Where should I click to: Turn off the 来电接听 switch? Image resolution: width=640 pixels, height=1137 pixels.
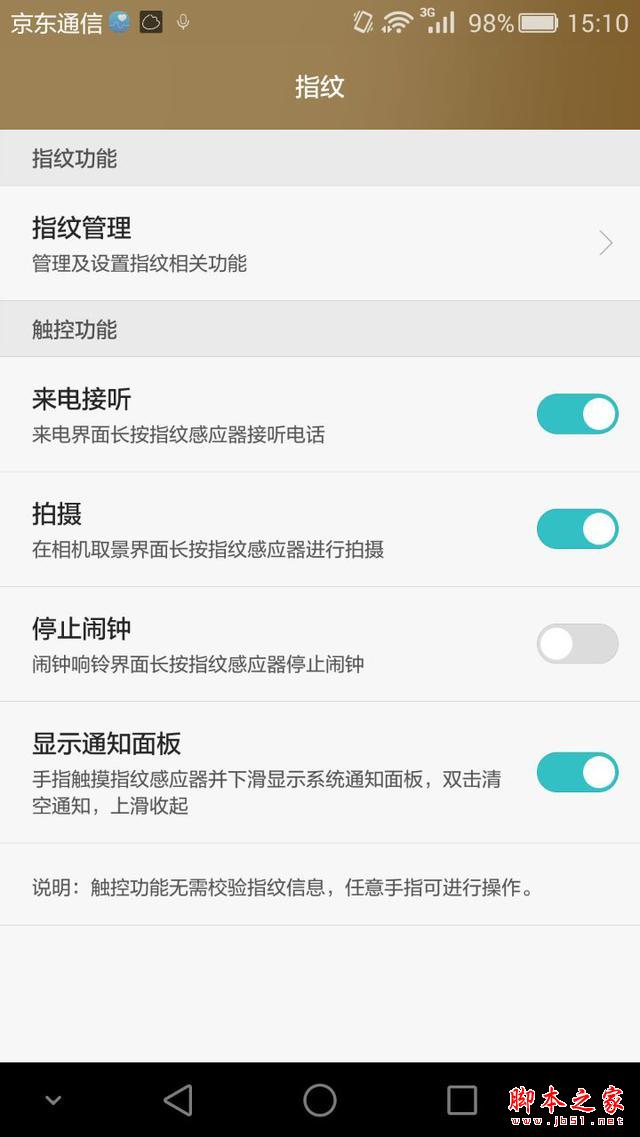click(577, 414)
